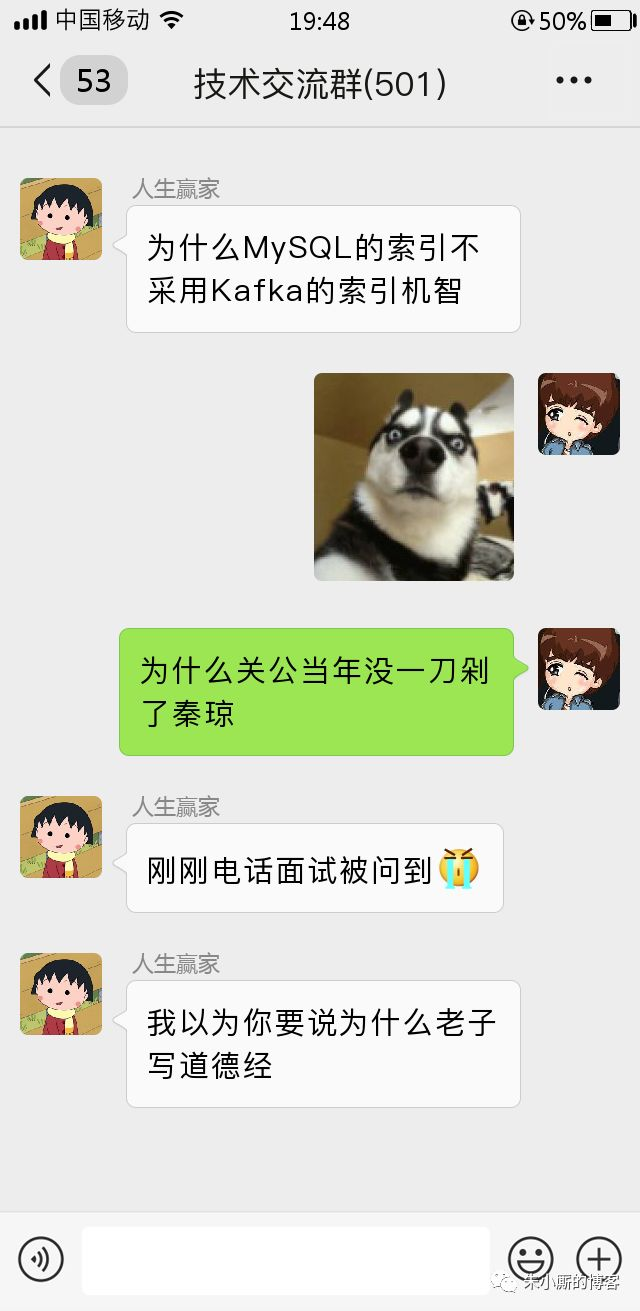Viewport: 640px width, 1311px height.
Task: View the husky dog image
Action: [414, 477]
